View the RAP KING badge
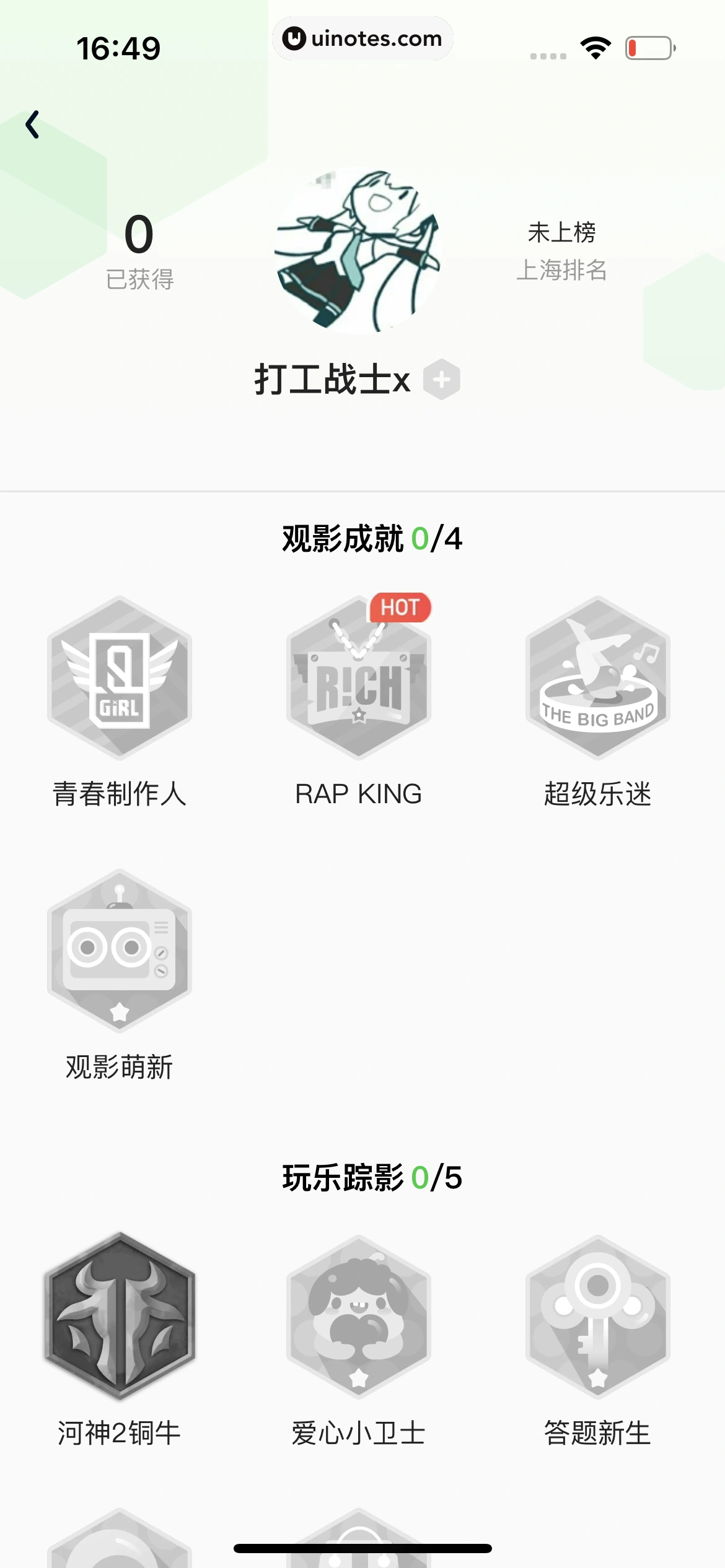This screenshot has height=1568, width=725. coord(358,678)
